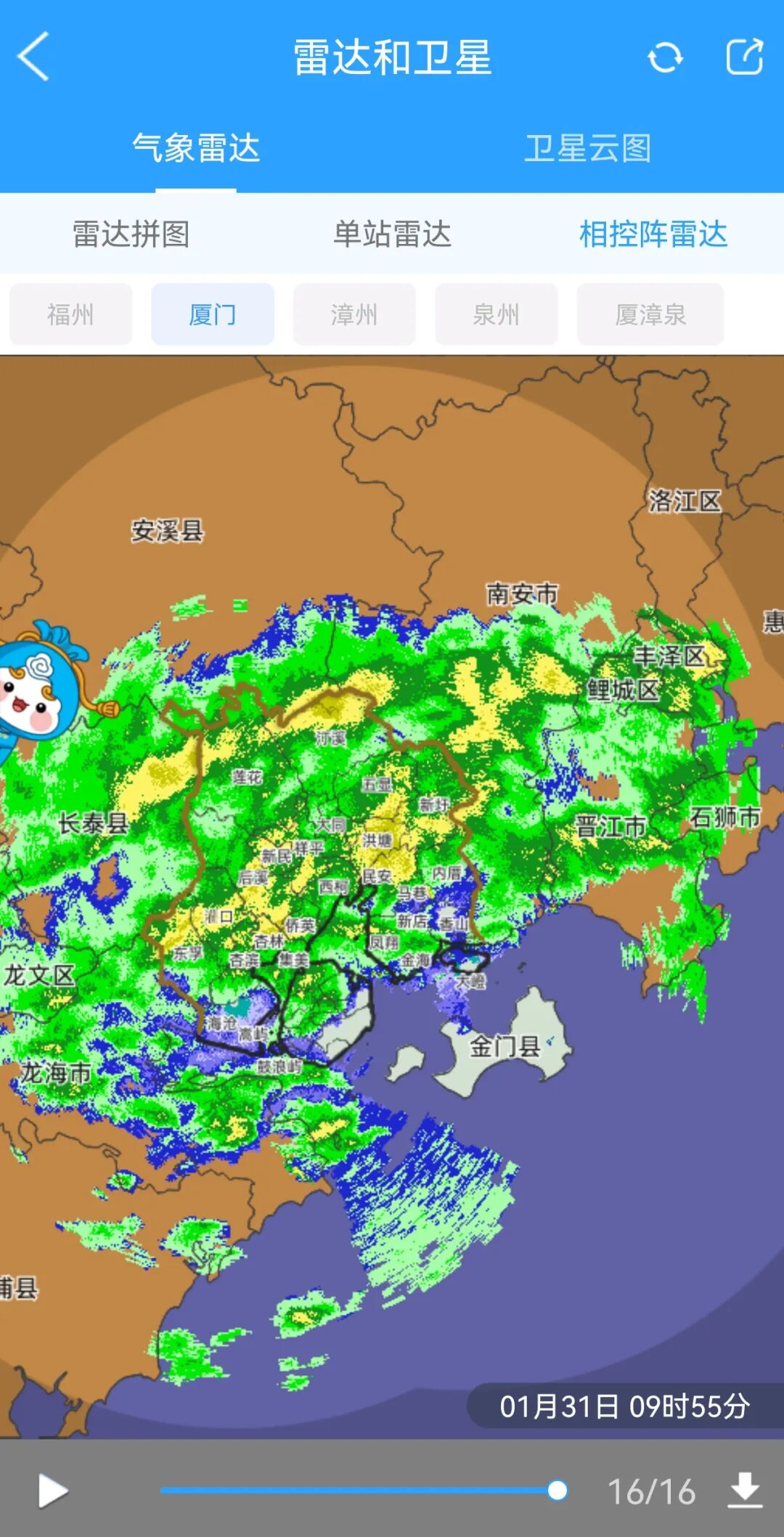Viewport: 784px width, 1537px height.
Task: Select the 相控阵雷达 sub-tab
Action: click(653, 235)
